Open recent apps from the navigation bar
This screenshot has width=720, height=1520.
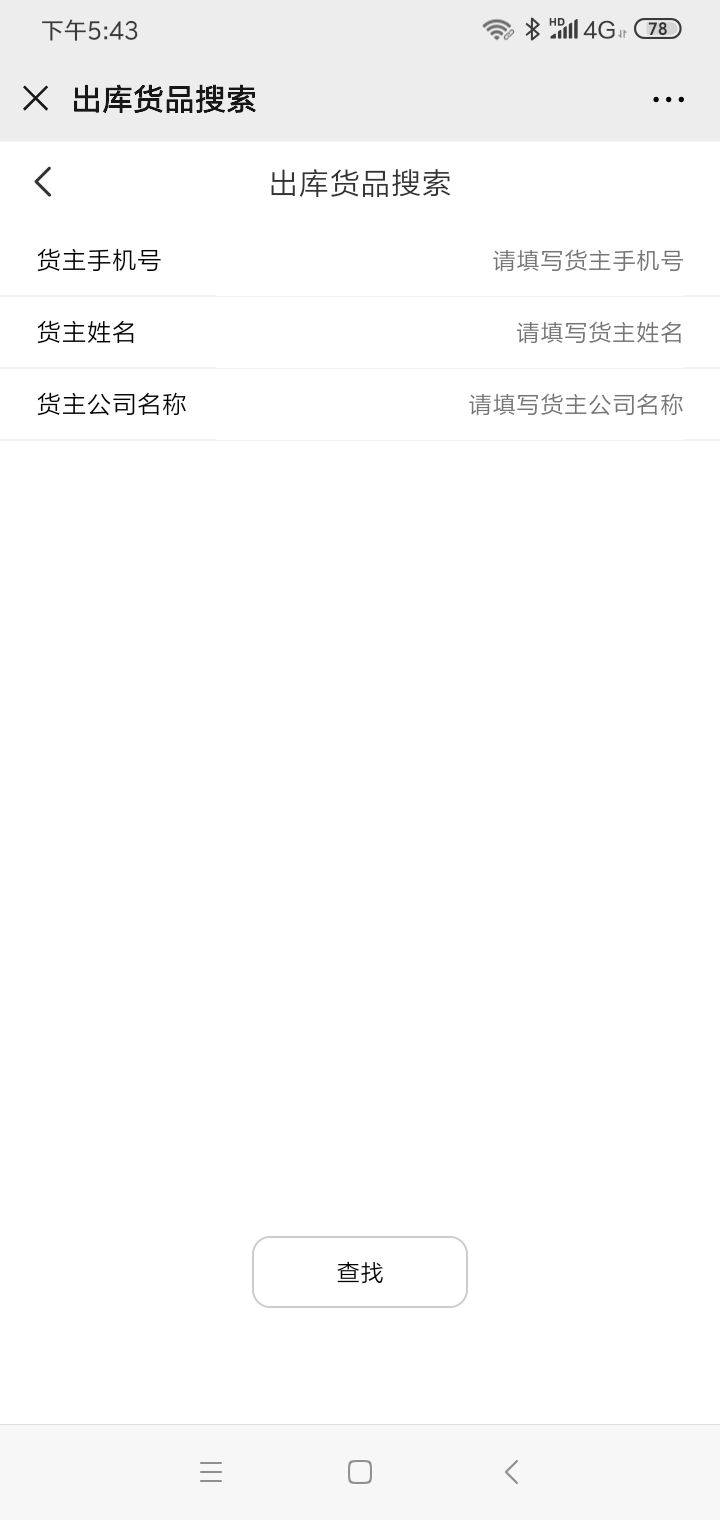click(x=211, y=1472)
